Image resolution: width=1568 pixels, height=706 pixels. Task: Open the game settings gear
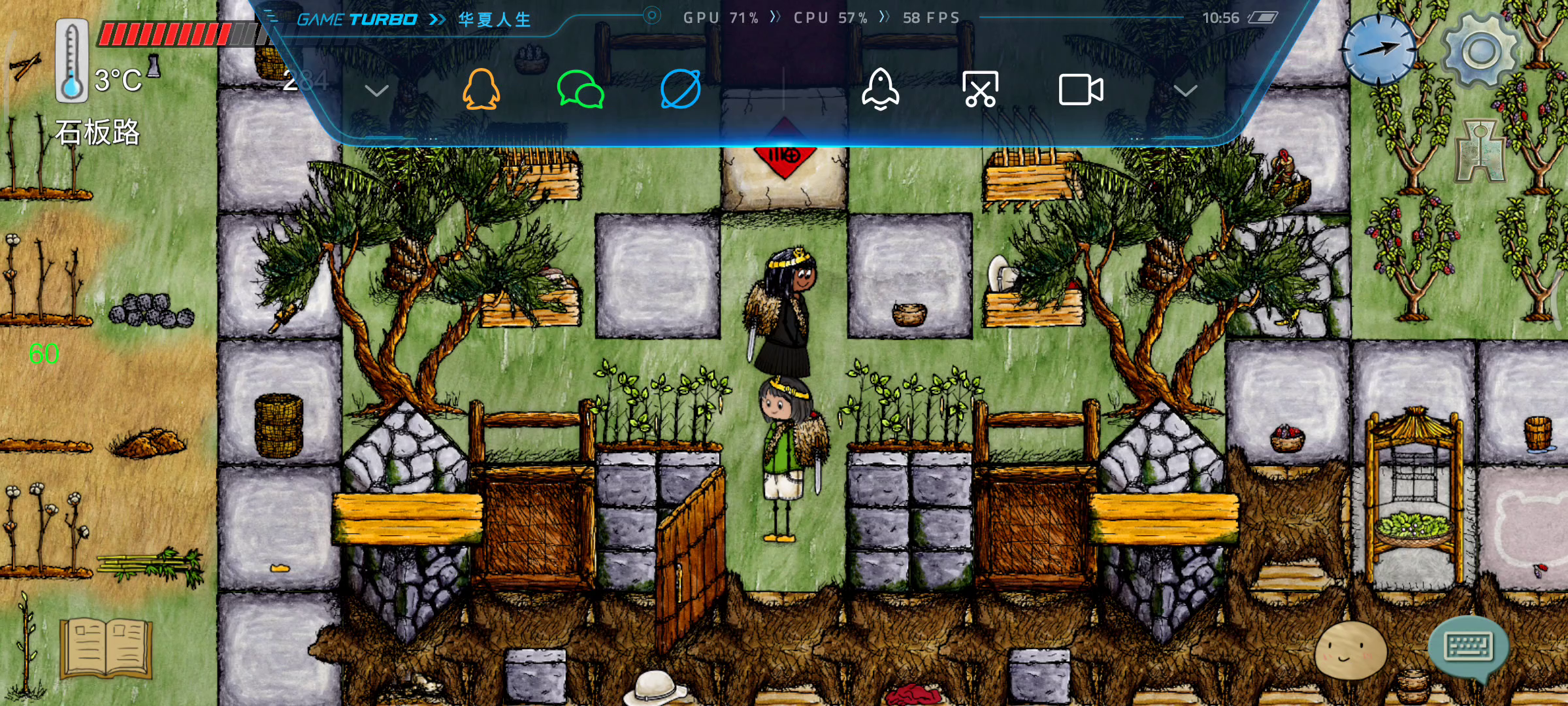coord(1480,51)
